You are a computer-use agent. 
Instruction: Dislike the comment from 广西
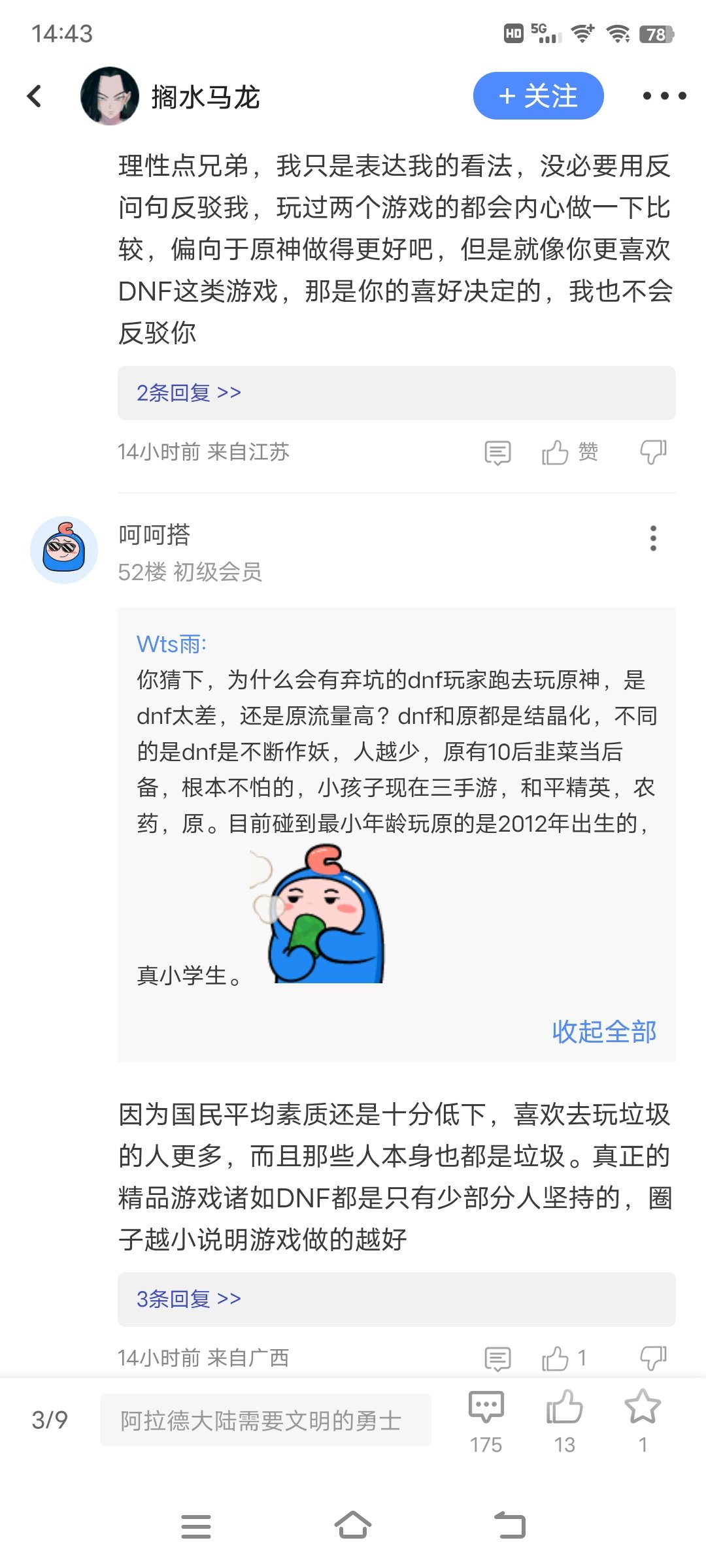click(x=653, y=1358)
